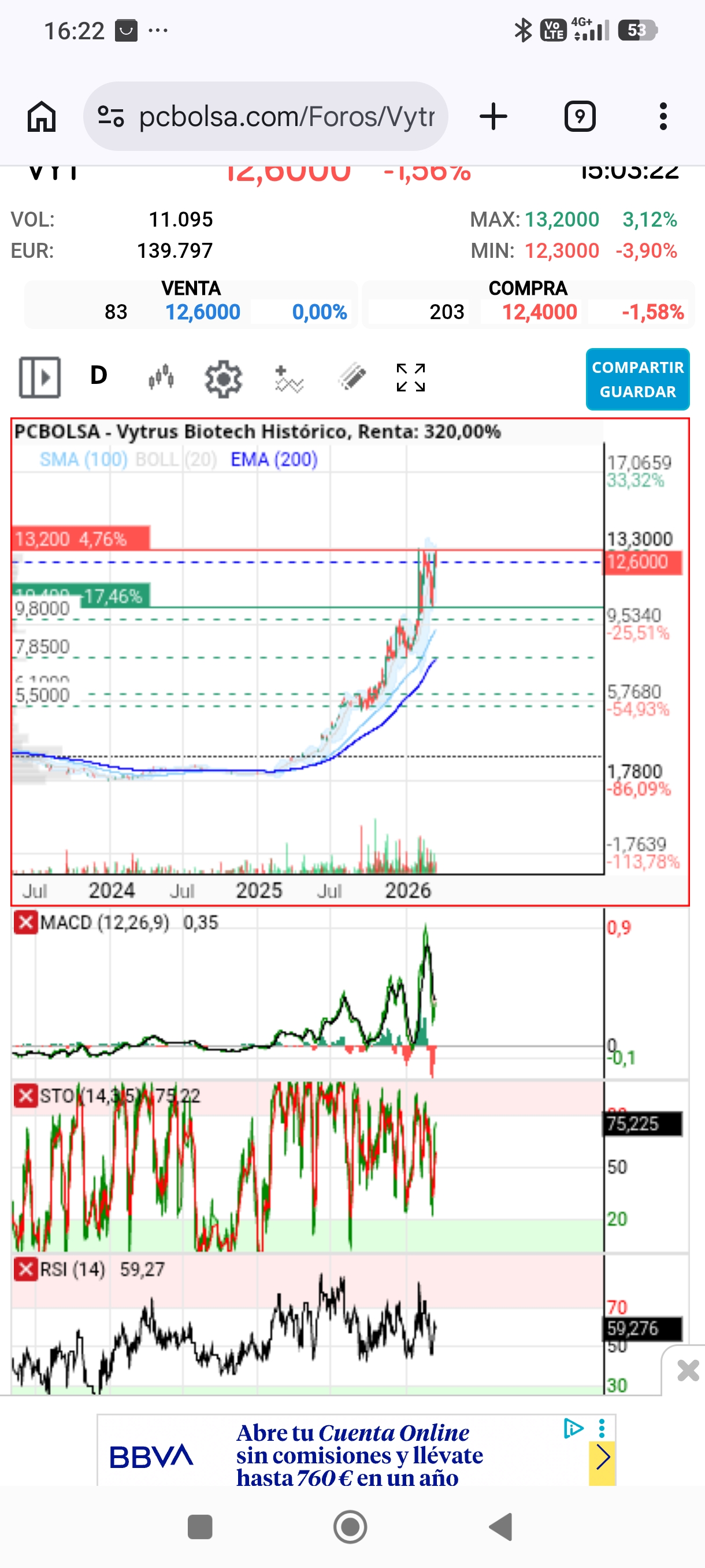This screenshot has height=1568, width=705.
Task: Open recent apps from the navigation bar
Action: click(x=200, y=1526)
